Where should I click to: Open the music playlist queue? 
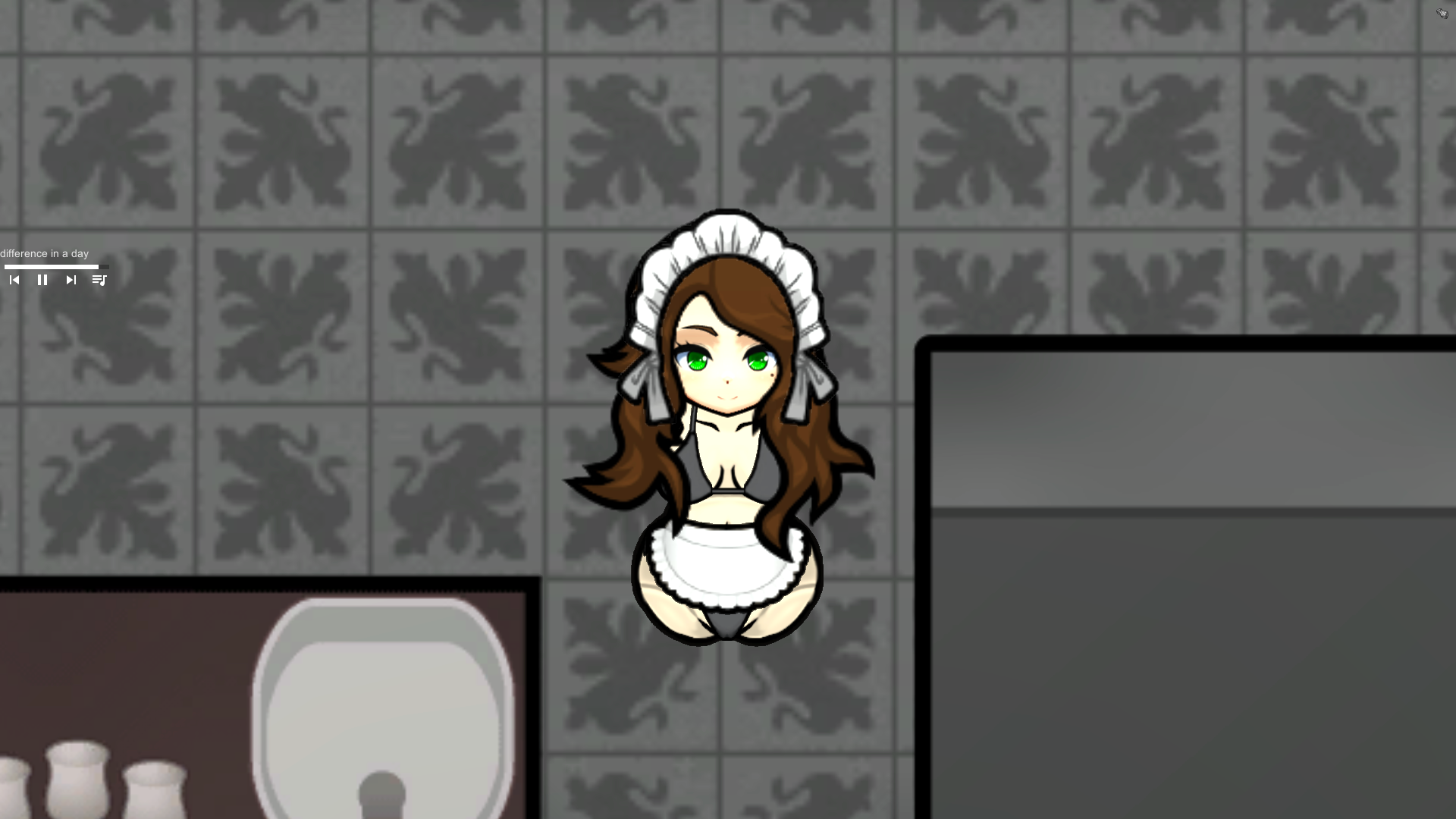click(99, 280)
